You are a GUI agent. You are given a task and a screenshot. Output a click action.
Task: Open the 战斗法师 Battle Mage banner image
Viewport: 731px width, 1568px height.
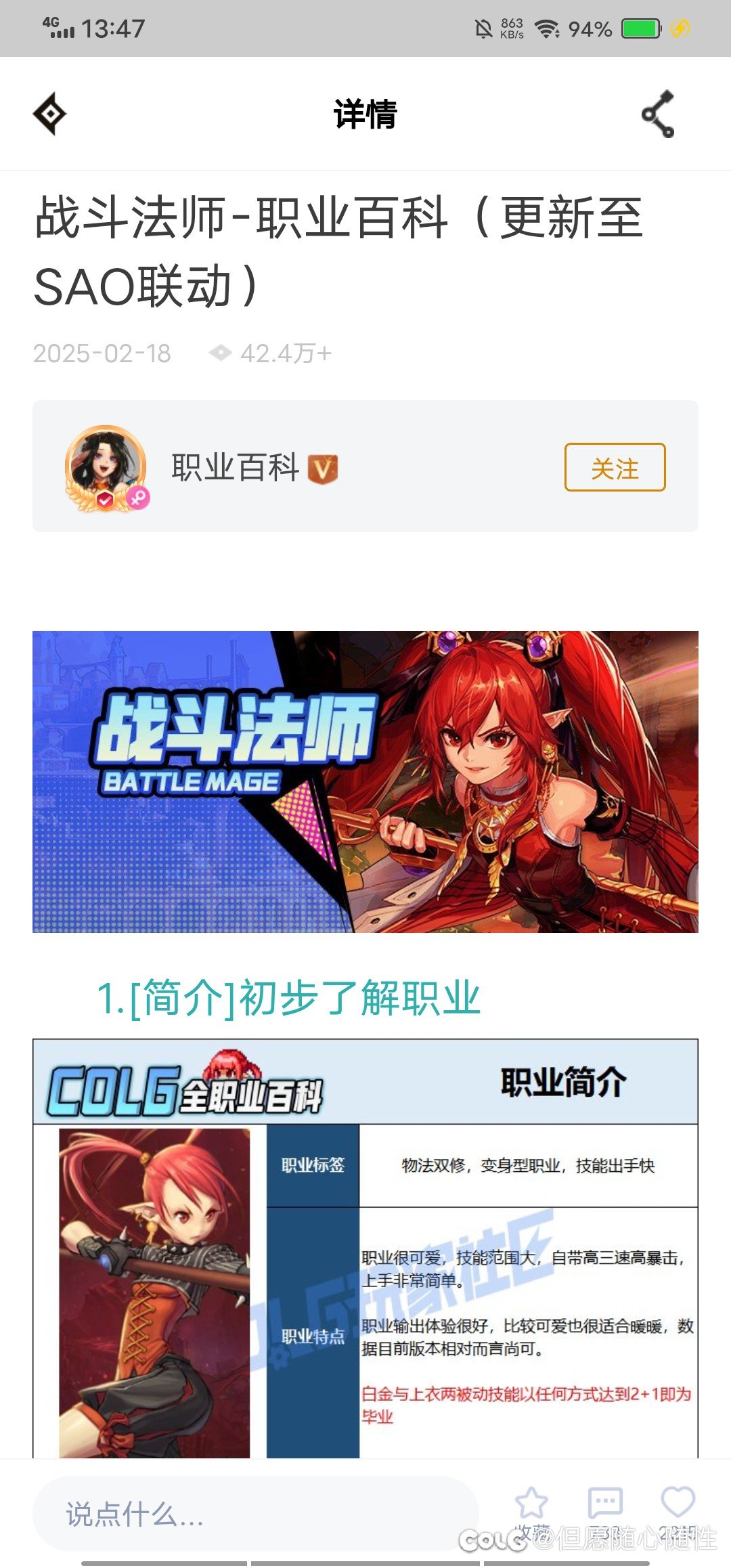(x=365, y=782)
